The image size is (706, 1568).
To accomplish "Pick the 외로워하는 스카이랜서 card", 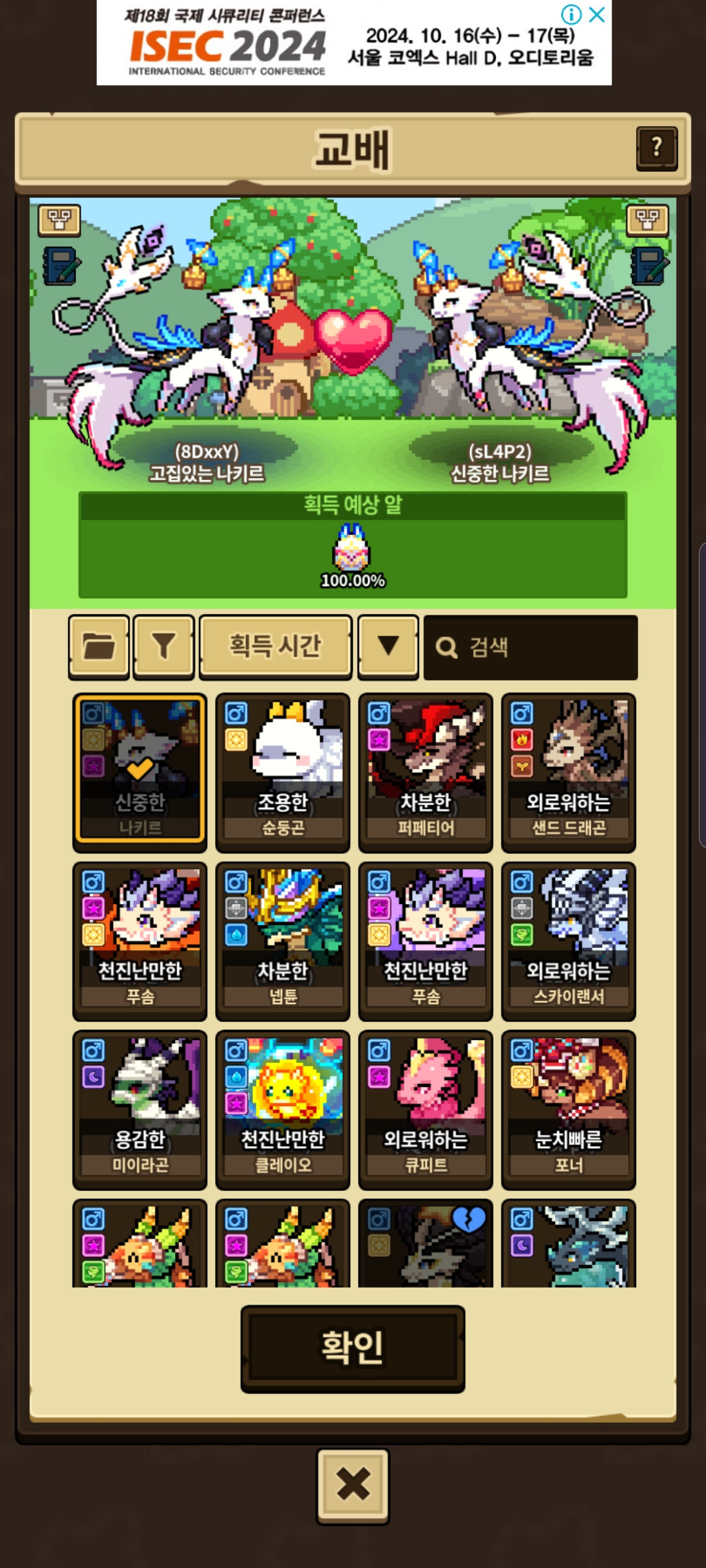I will [x=568, y=941].
